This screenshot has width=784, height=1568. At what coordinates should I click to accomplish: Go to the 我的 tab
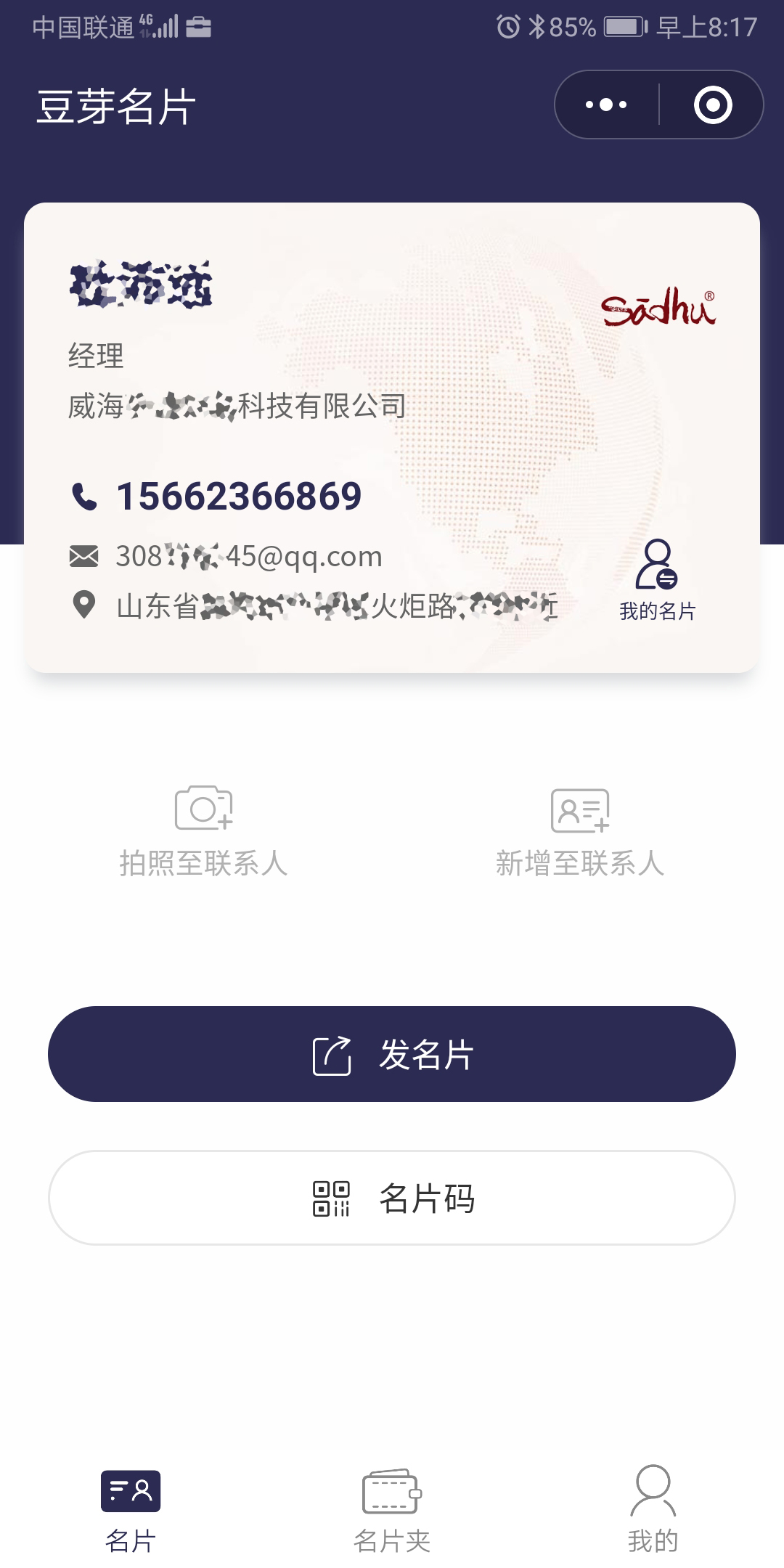pos(653,1510)
